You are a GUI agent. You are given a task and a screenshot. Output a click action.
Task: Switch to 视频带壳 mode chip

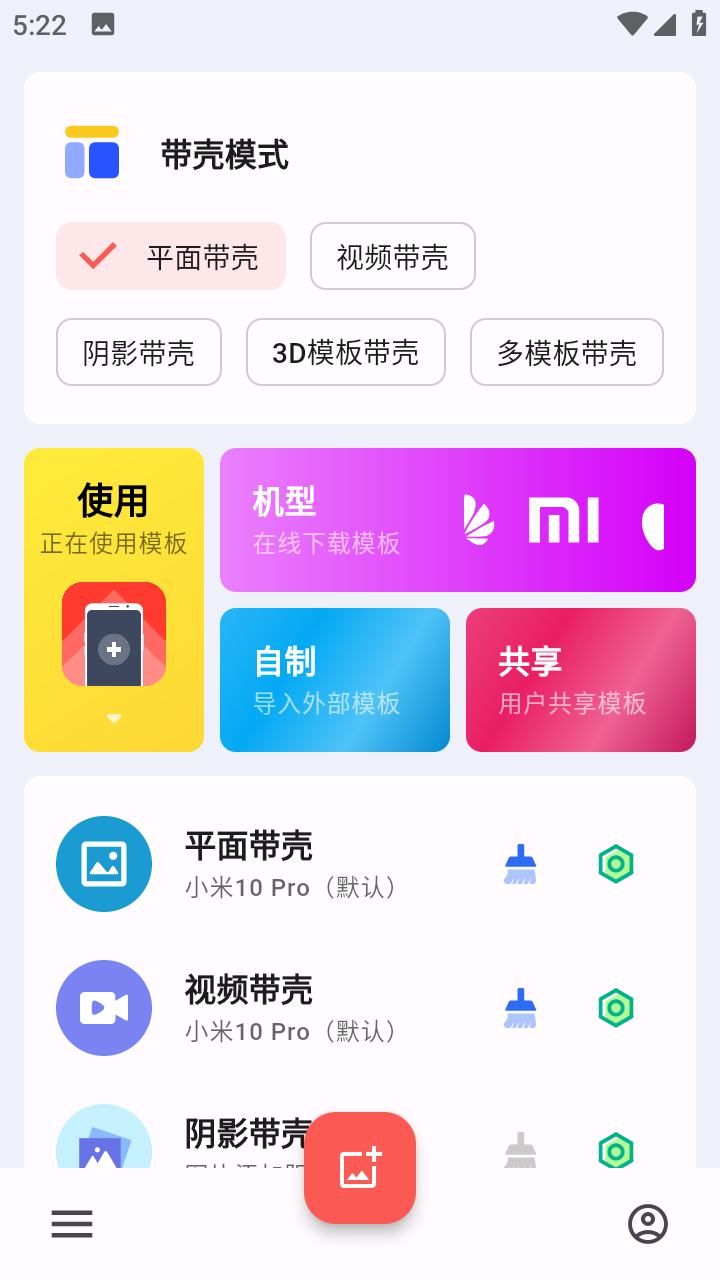(x=393, y=256)
